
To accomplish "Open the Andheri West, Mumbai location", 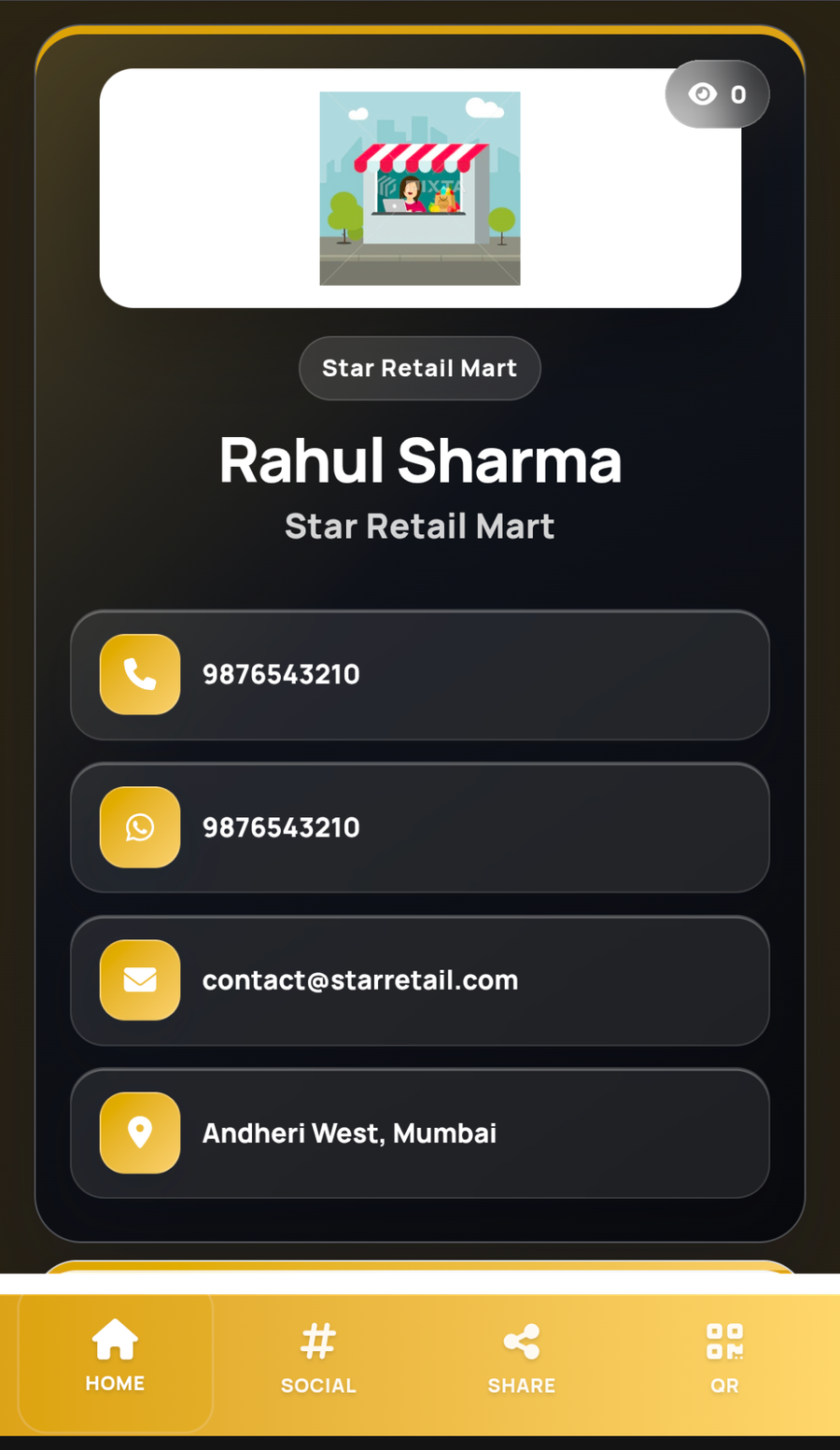I will (420, 1133).
